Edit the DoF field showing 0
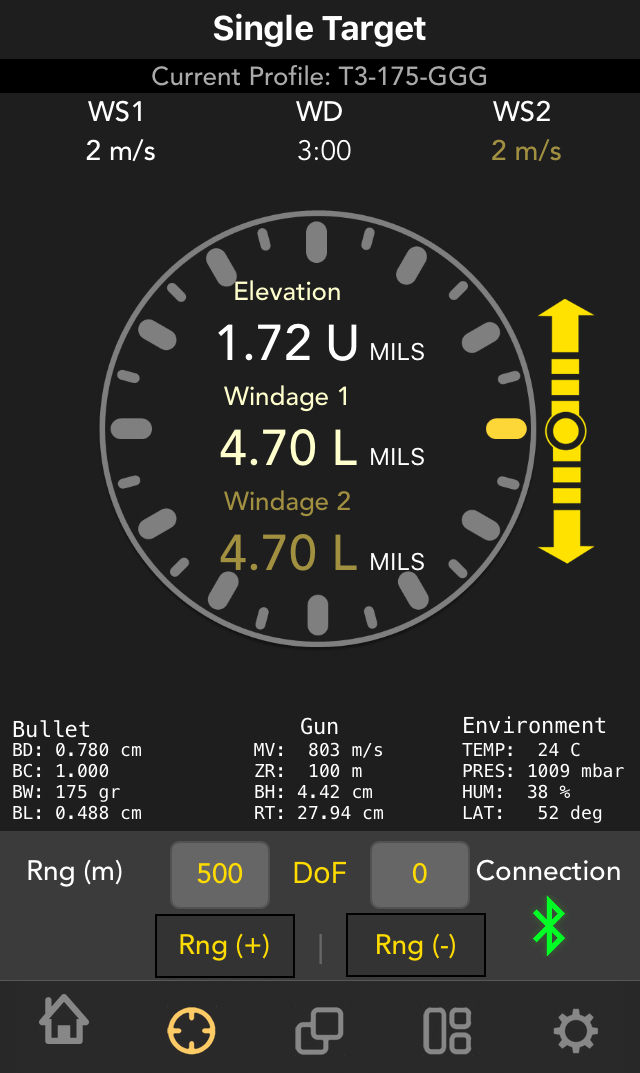640x1073 pixels. click(x=419, y=873)
